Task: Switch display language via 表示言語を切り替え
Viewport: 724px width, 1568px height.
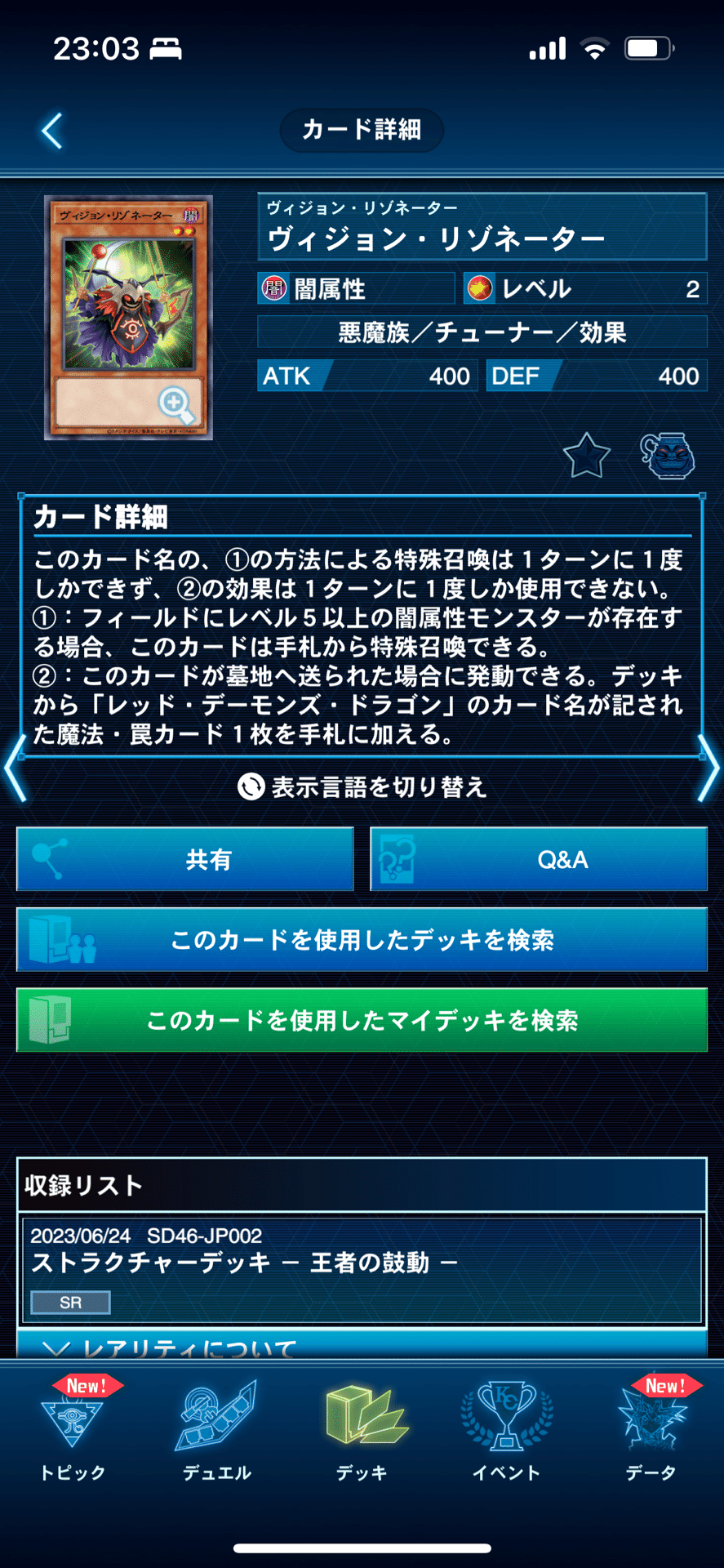Action: (362, 787)
